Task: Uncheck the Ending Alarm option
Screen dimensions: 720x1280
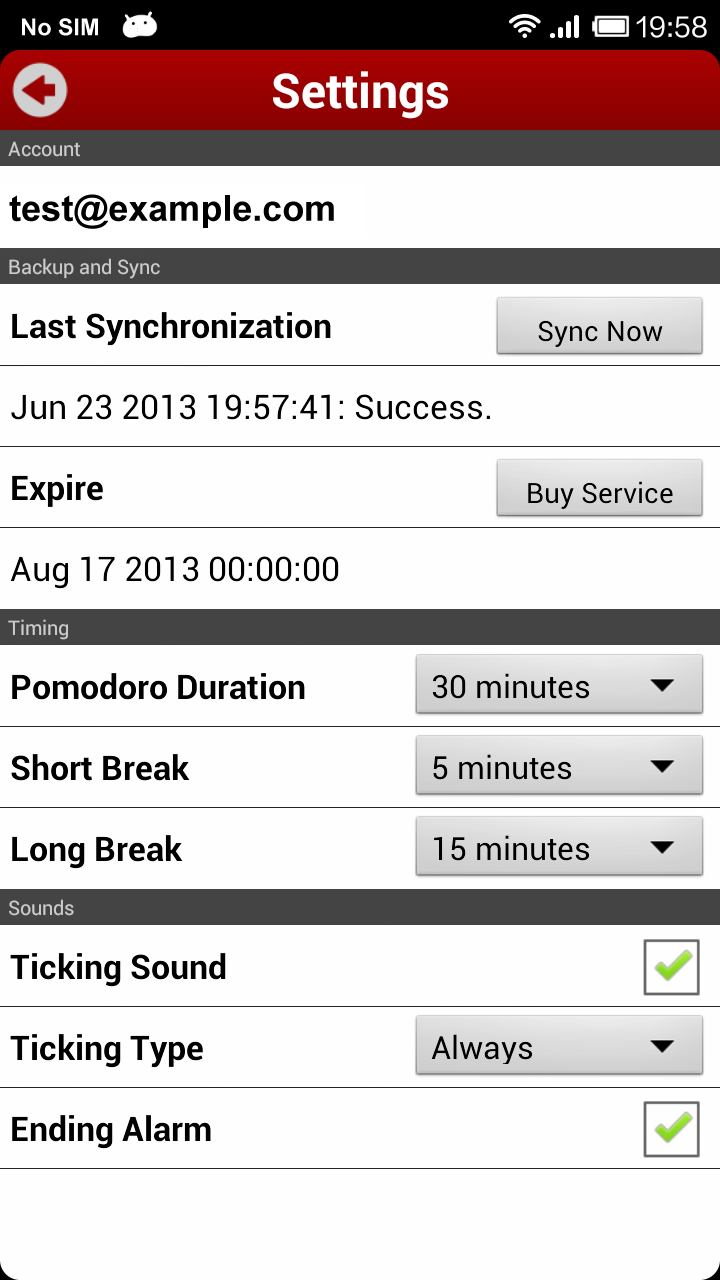Action: pos(672,1129)
